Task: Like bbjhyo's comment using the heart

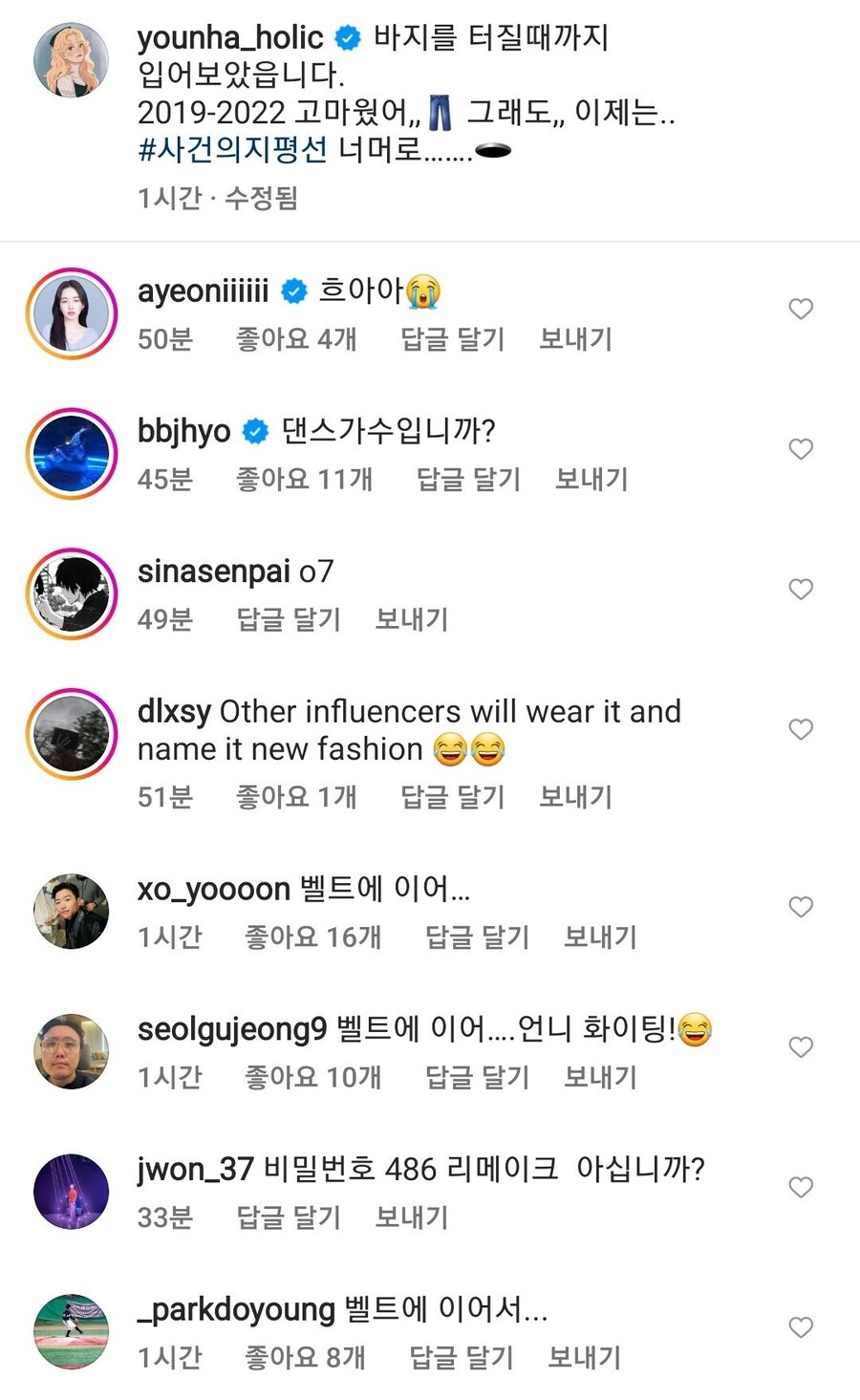Action: [x=801, y=448]
